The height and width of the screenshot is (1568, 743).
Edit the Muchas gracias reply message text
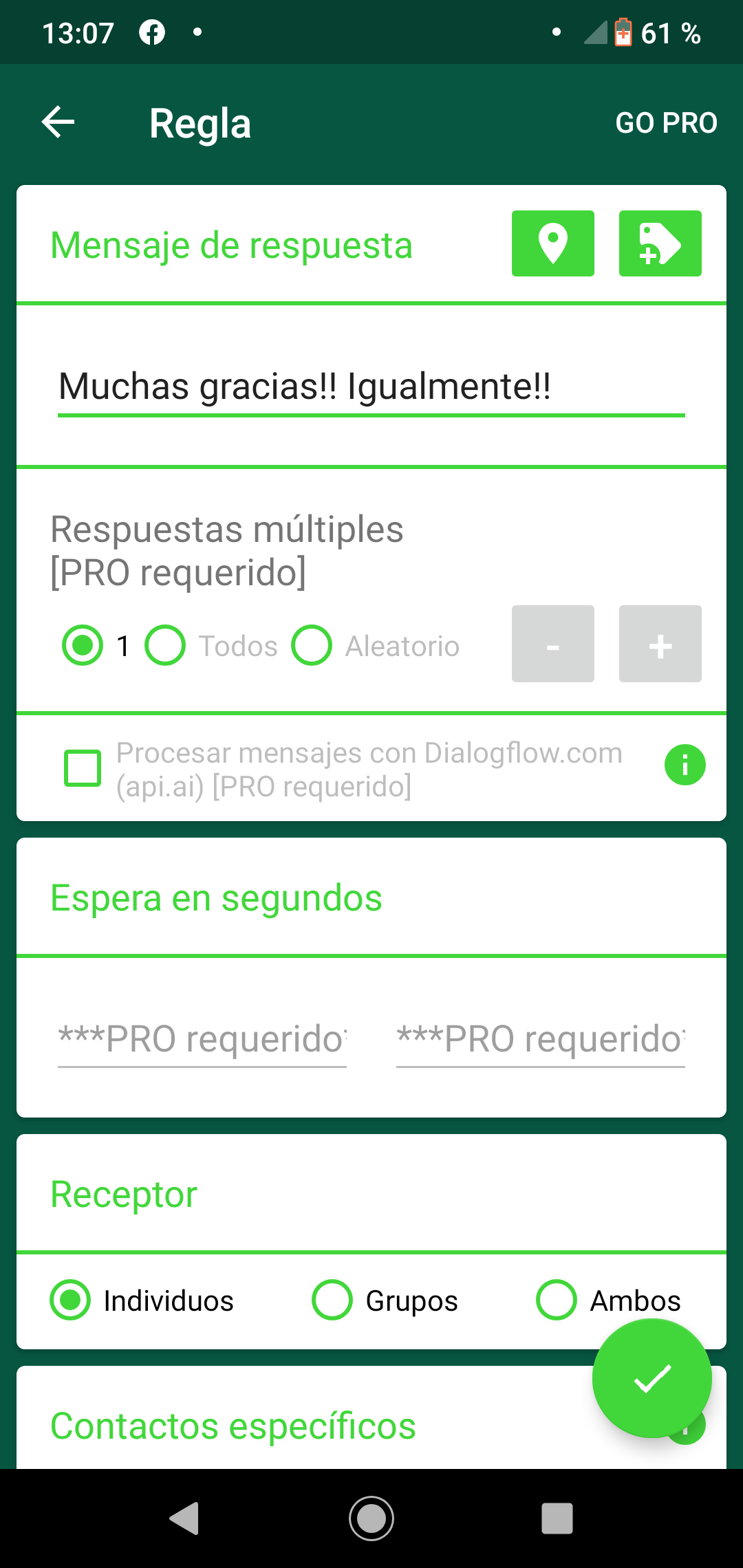pos(303,387)
